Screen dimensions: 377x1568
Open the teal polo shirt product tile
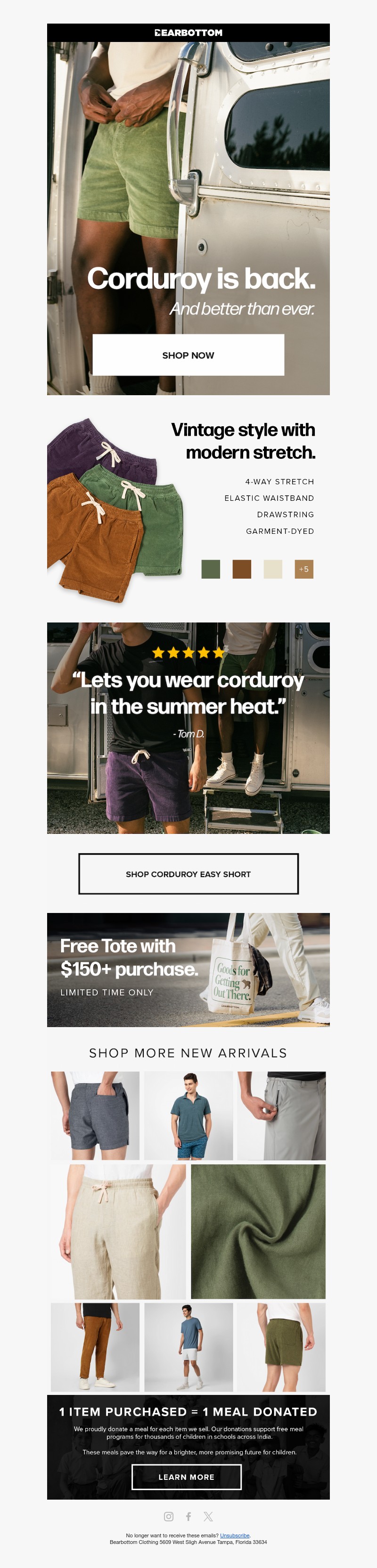pos(188,1116)
